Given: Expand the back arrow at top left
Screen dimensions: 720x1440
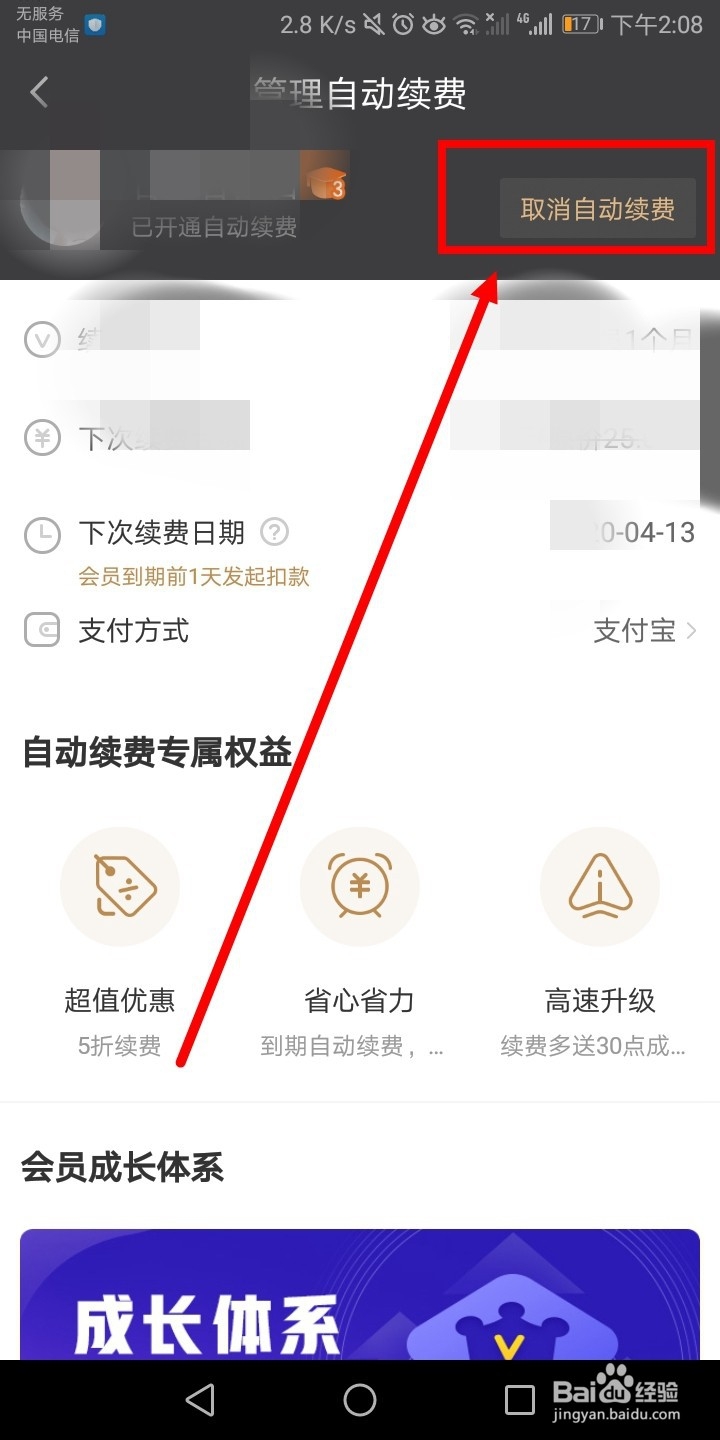Looking at the screenshot, I should click(39, 92).
